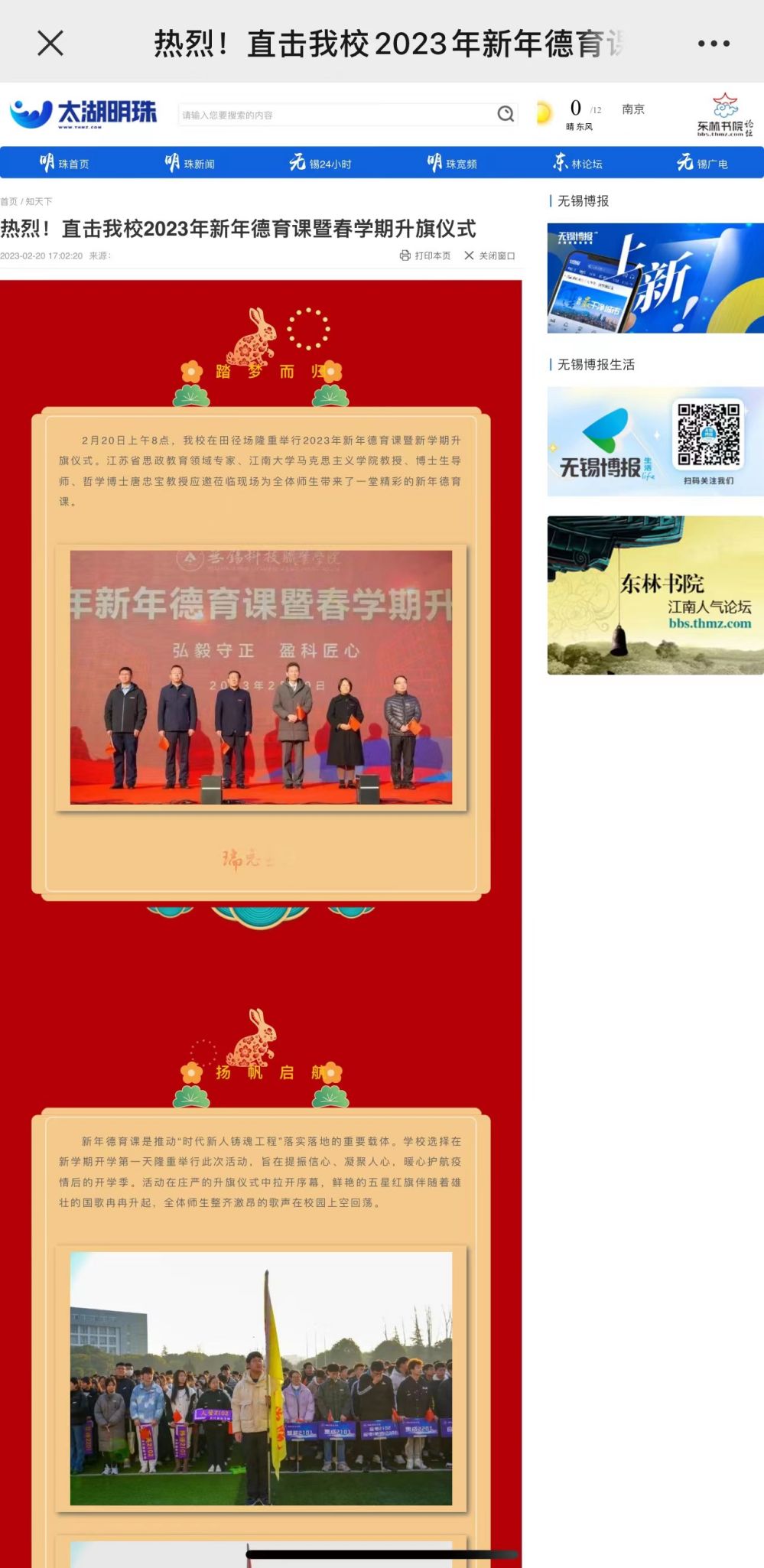Visit 东林论坛 tab

(578, 163)
